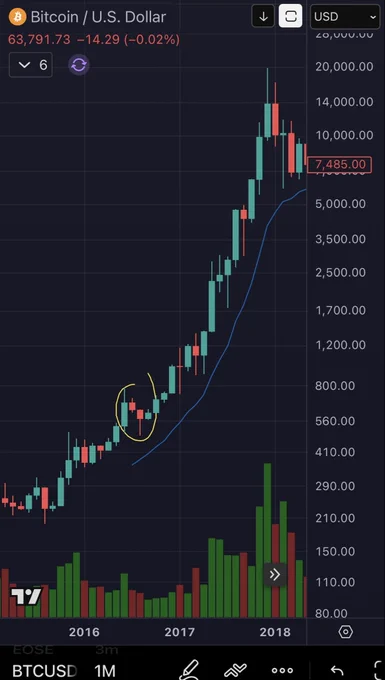Expand the indicators legend showing 6
This screenshot has height=680, width=385.
(x=31, y=65)
